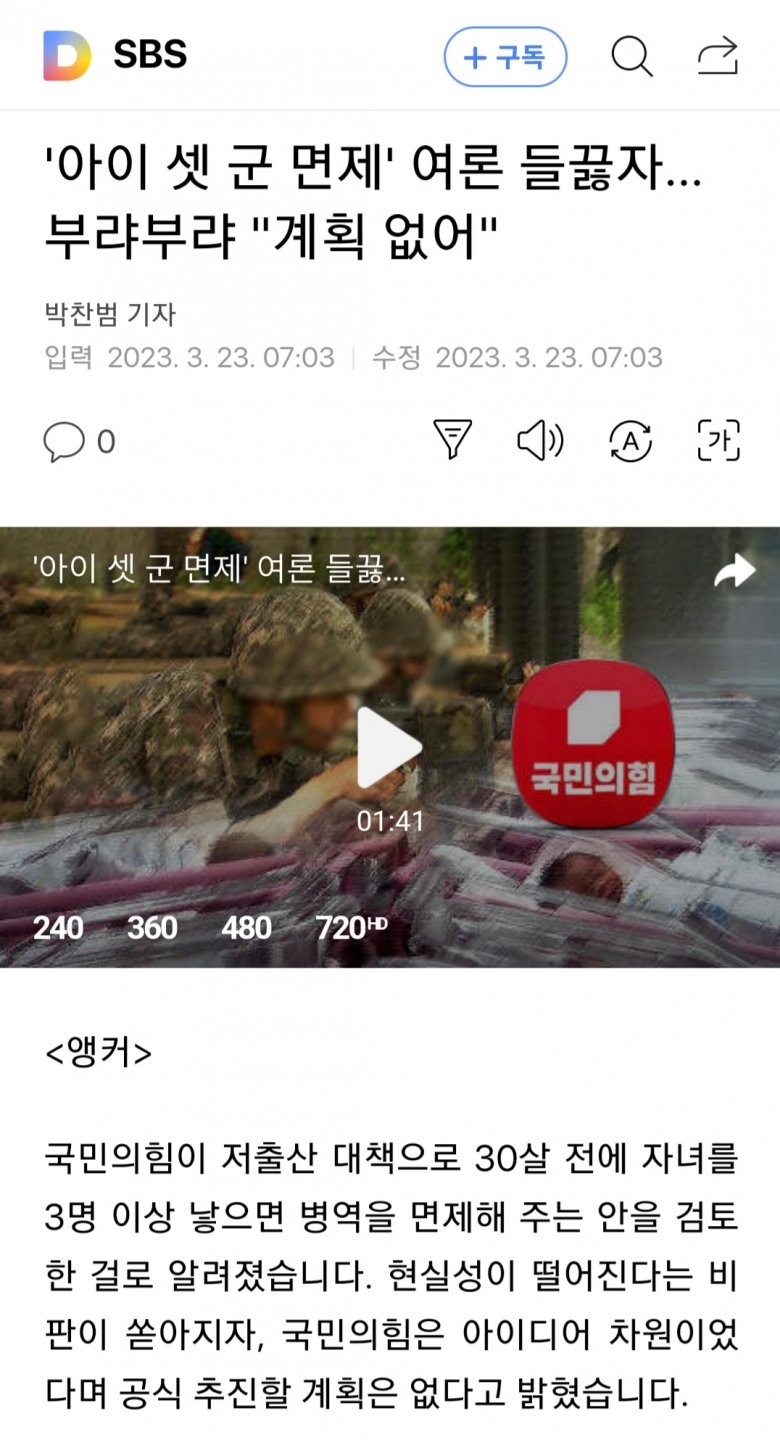Listen to the article read aloud

540,440
